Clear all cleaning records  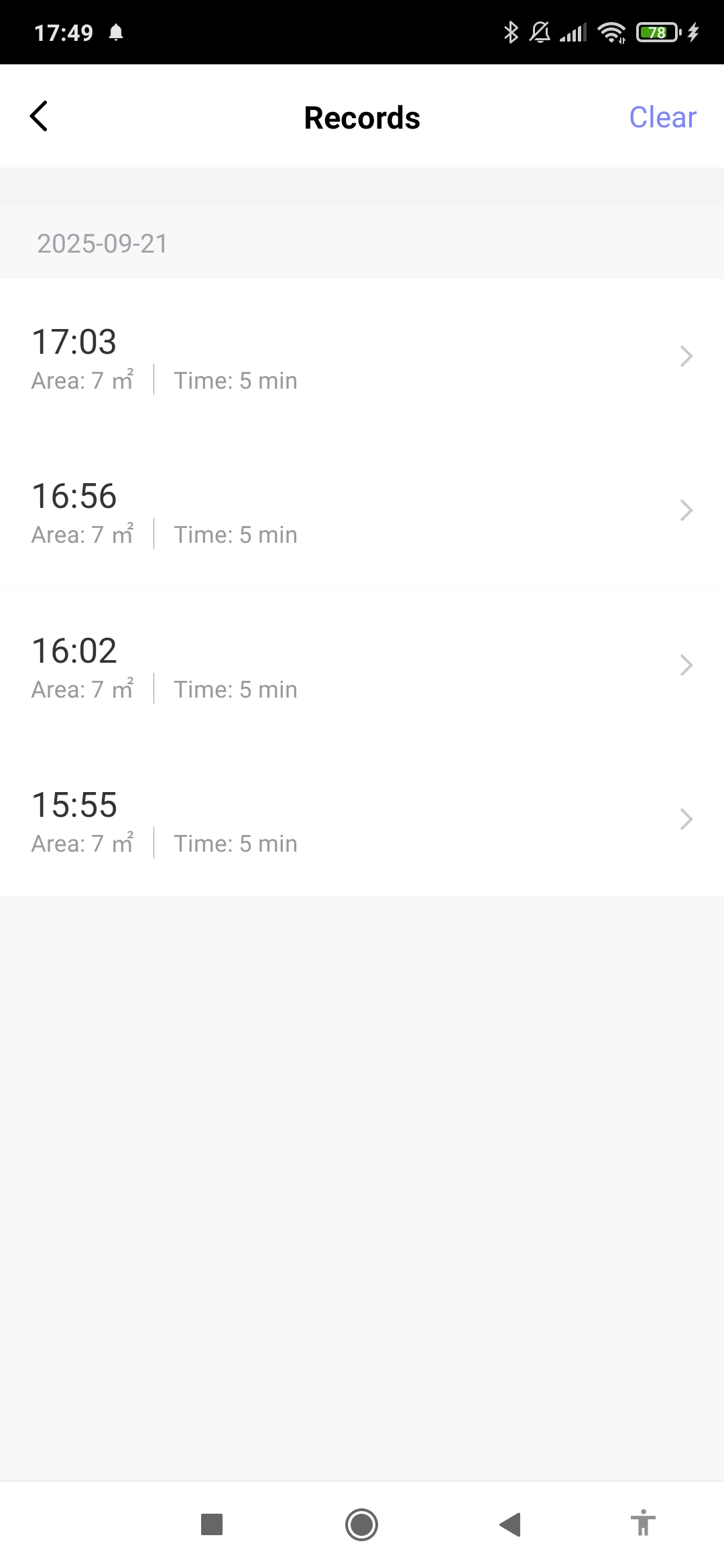662,117
